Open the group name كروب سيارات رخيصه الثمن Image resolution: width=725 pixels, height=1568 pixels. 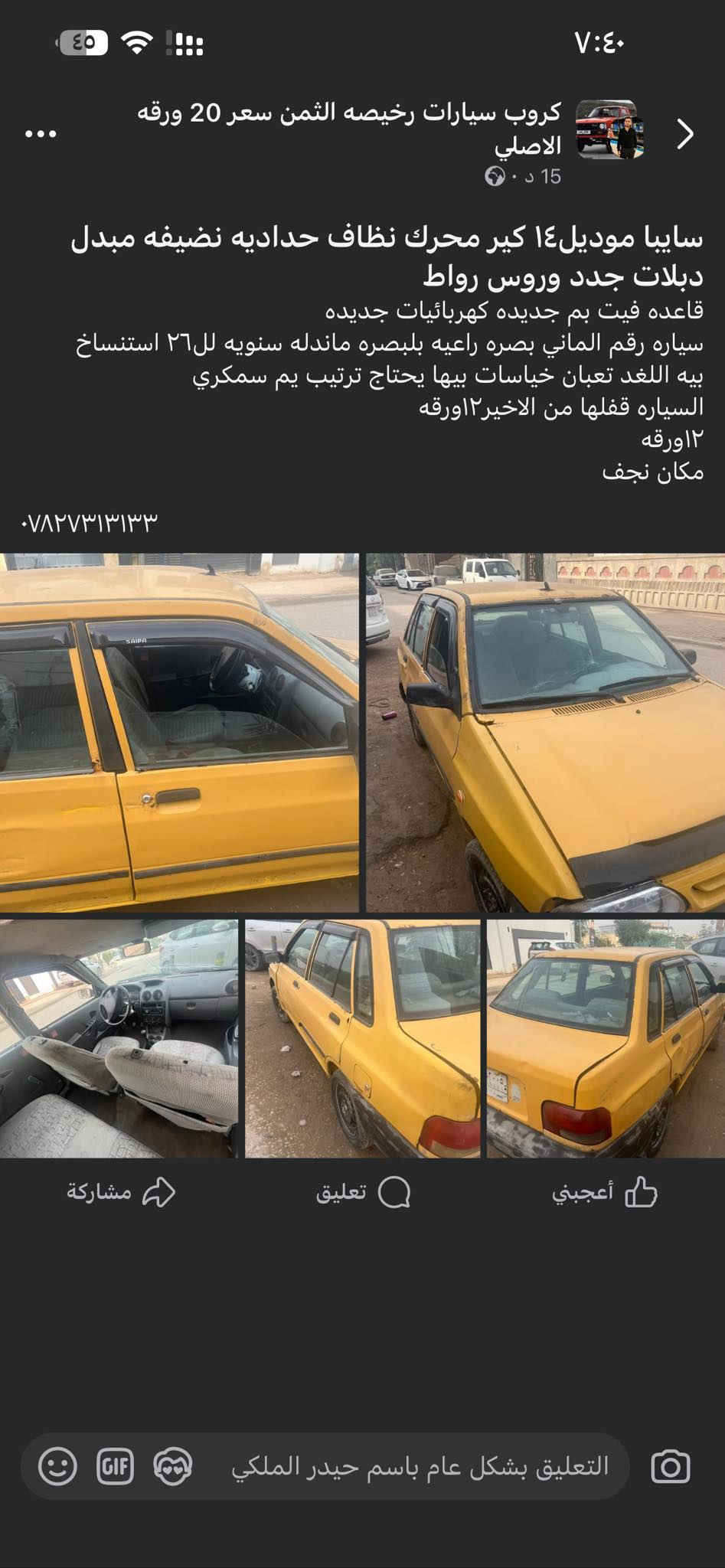tap(350, 128)
